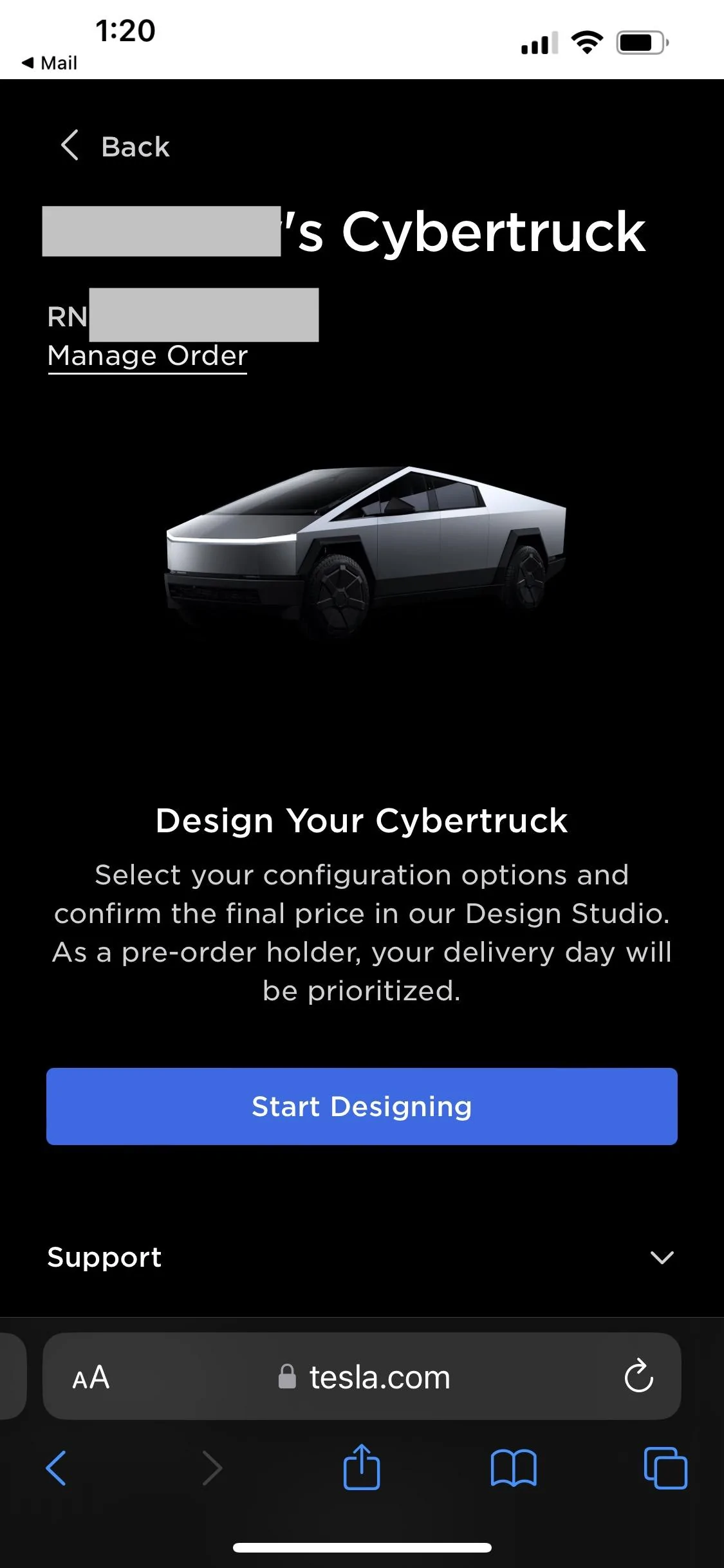Share this page via share icon
The image size is (724, 1568).
click(x=362, y=1466)
